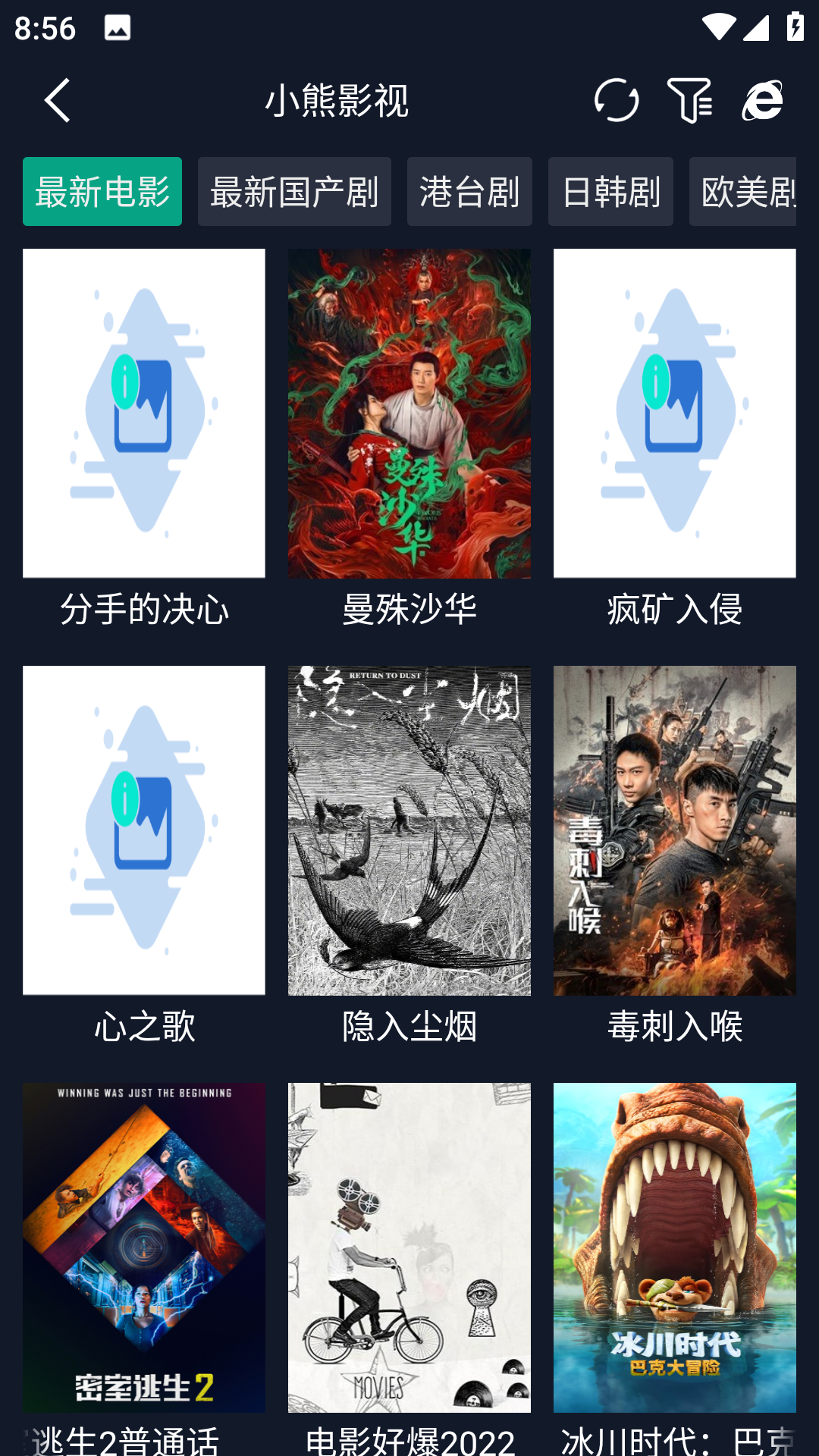Switch to the 欧美剧 tab
Viewport: 819px width, 1456px height.
(x=743, y=192)
